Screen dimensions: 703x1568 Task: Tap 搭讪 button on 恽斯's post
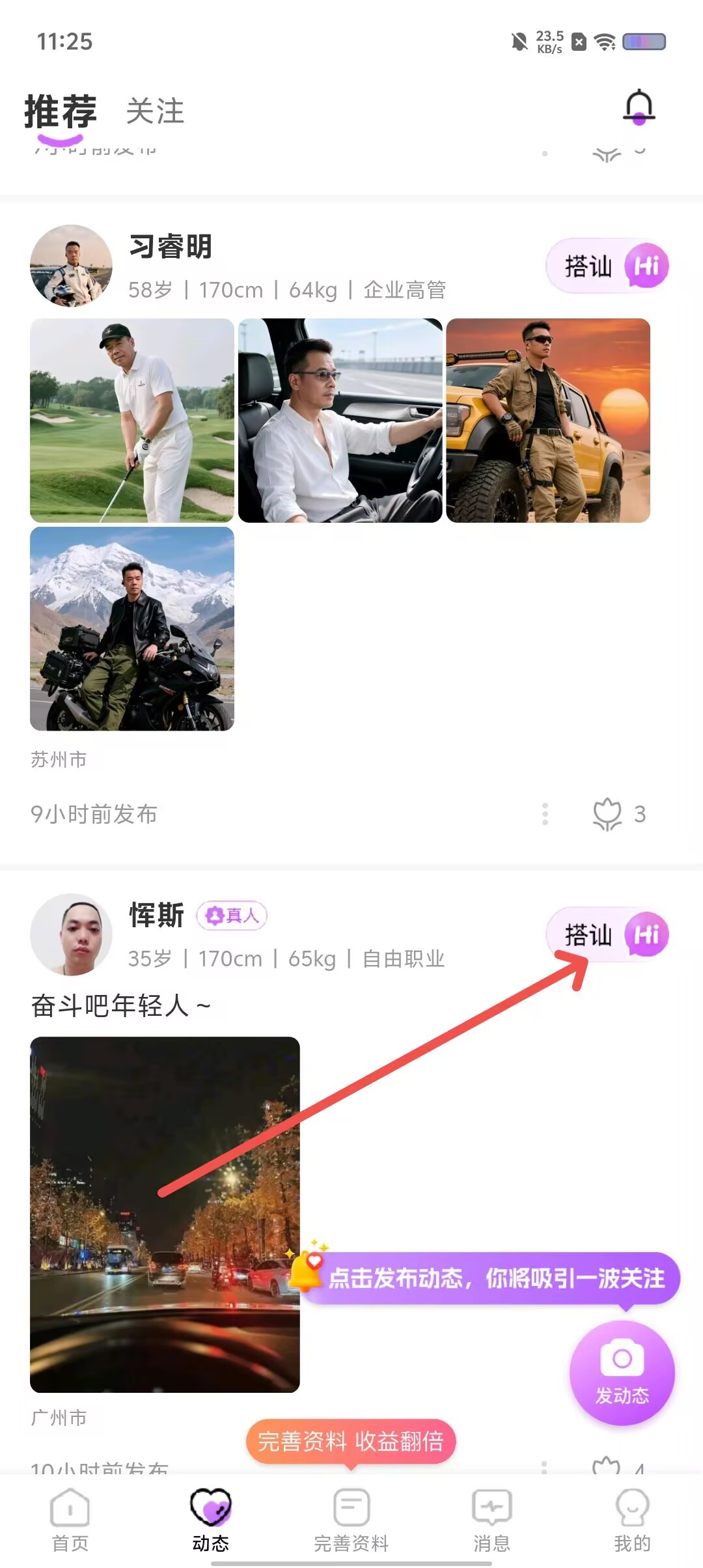608,934
